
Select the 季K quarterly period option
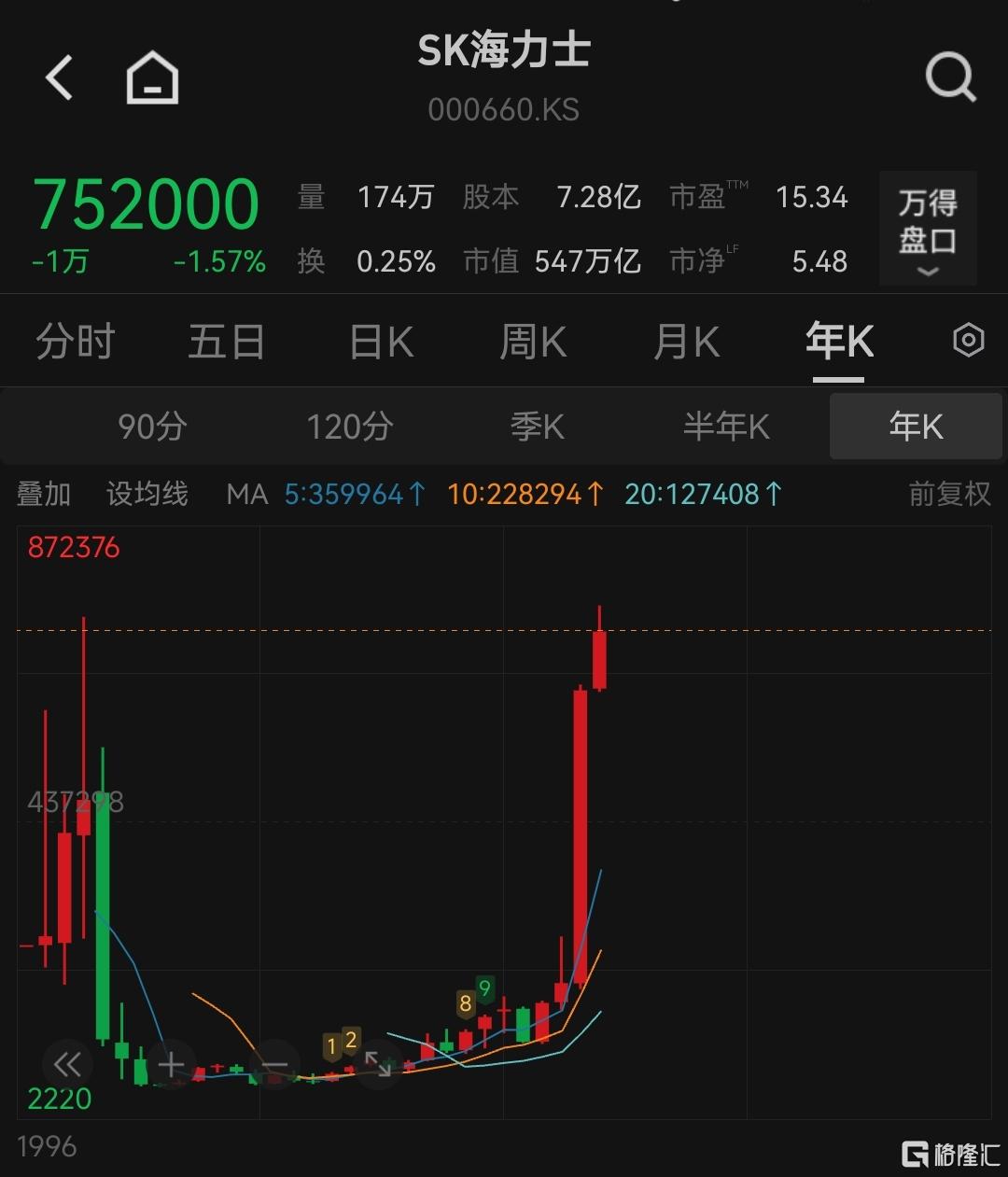pyautogui.click(x=537, y=427)
